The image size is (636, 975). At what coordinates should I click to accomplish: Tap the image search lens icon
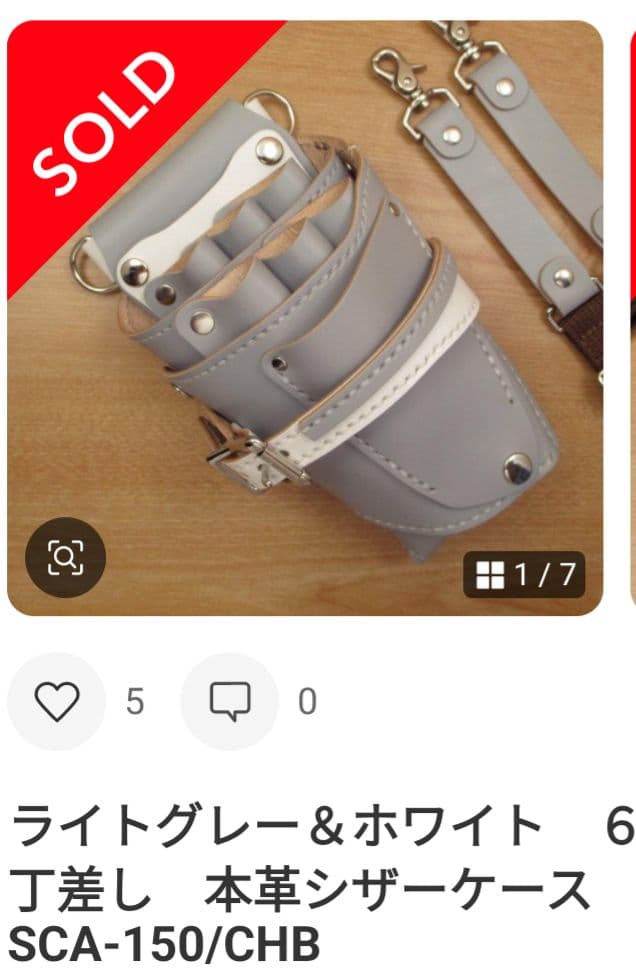tap(65, 557)
